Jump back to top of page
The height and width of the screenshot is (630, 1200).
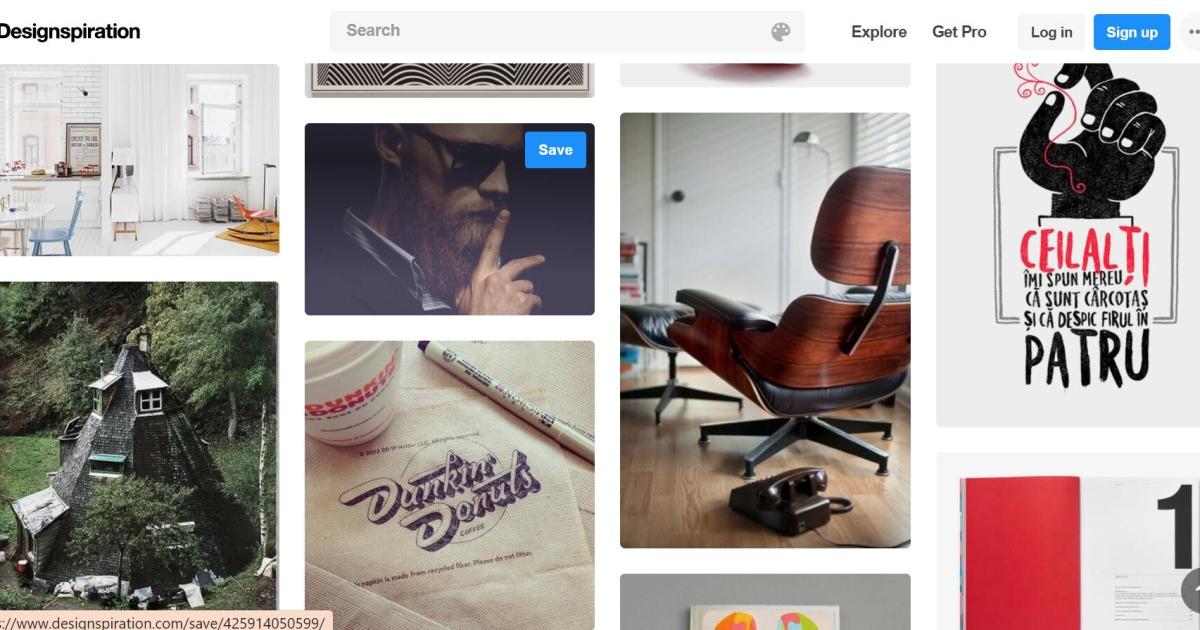1192,590
